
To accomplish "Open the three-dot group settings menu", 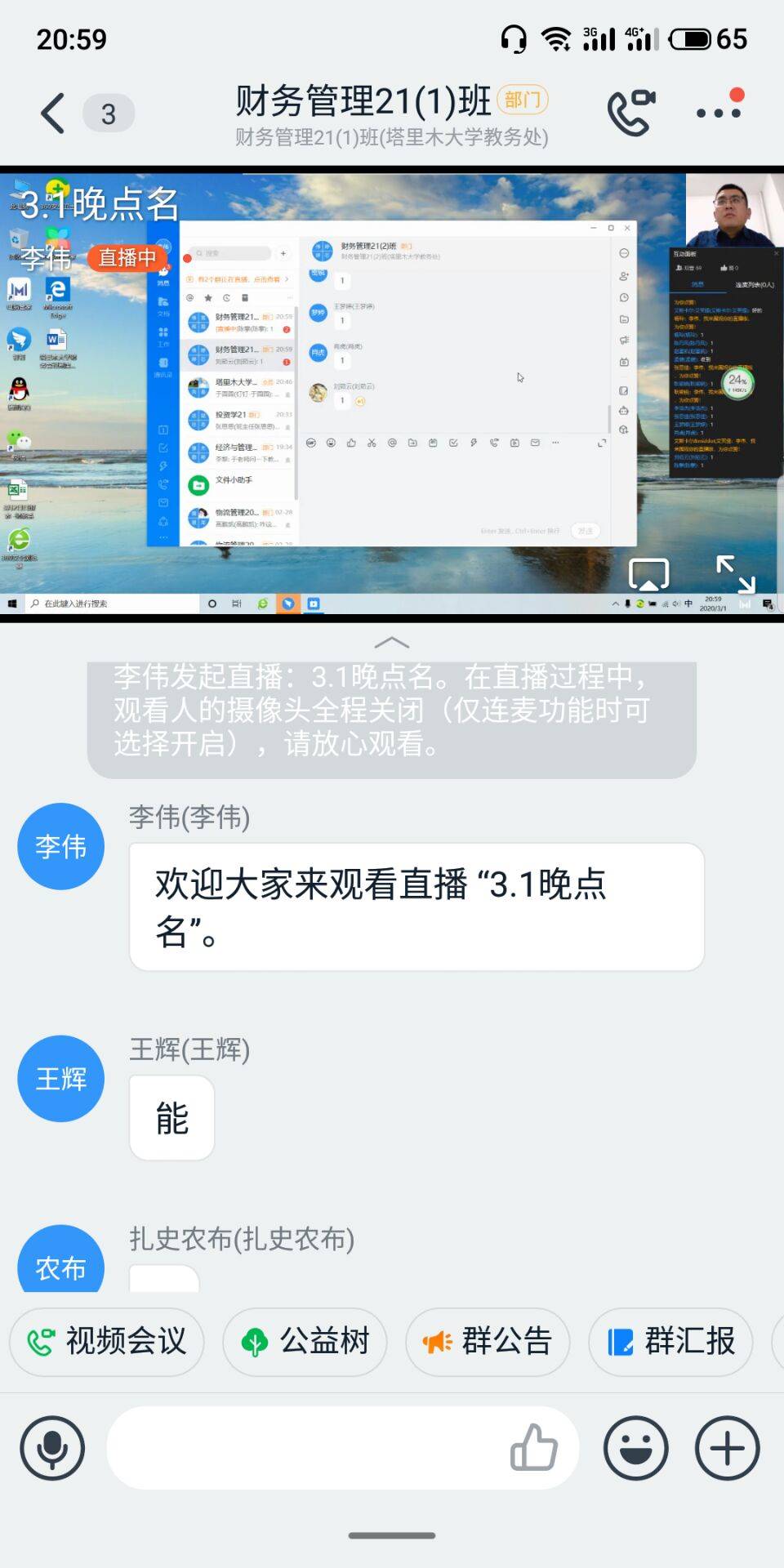I will coord(719,113).
